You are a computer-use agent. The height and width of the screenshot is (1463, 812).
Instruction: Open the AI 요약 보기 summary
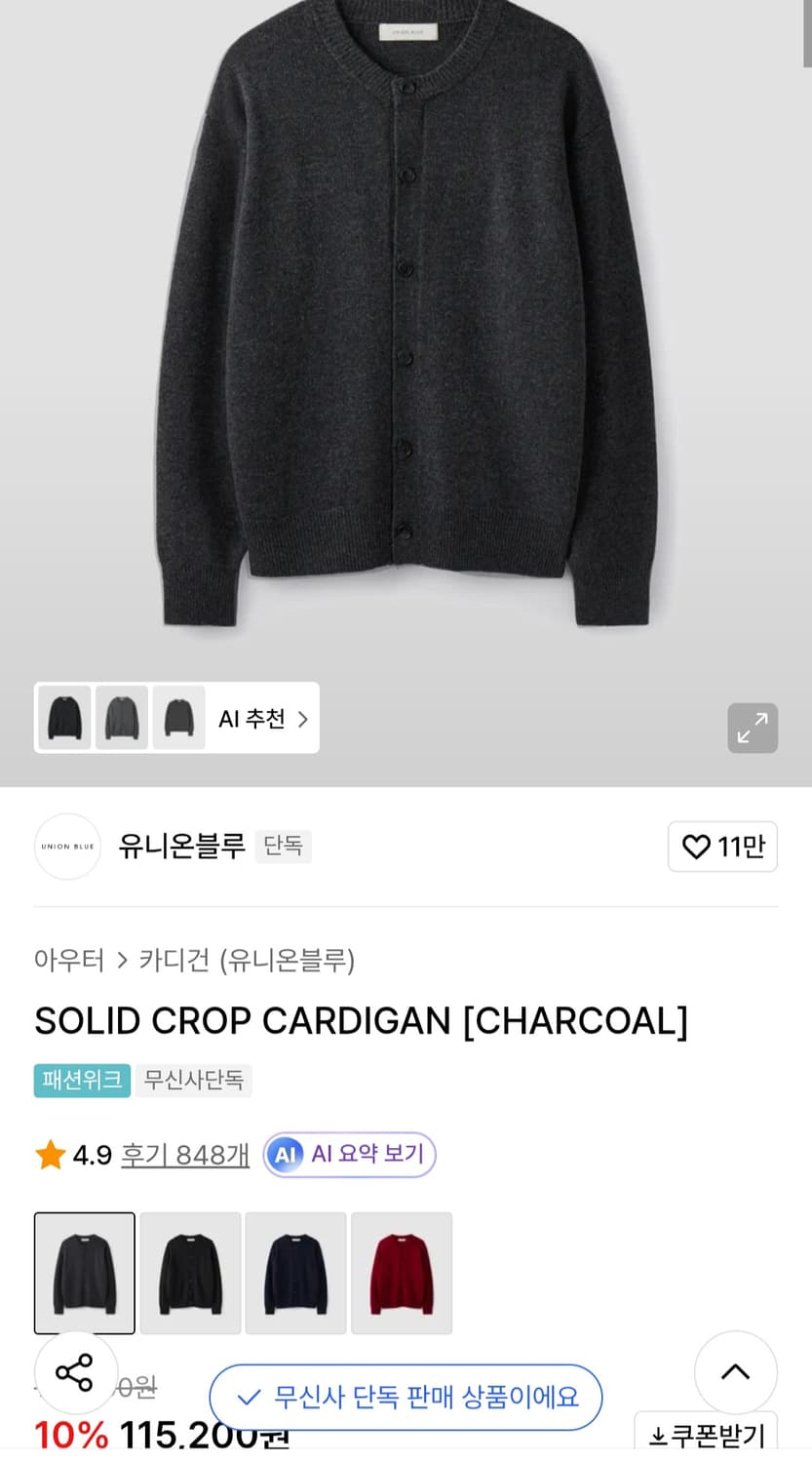click(x=349, y=1154)
